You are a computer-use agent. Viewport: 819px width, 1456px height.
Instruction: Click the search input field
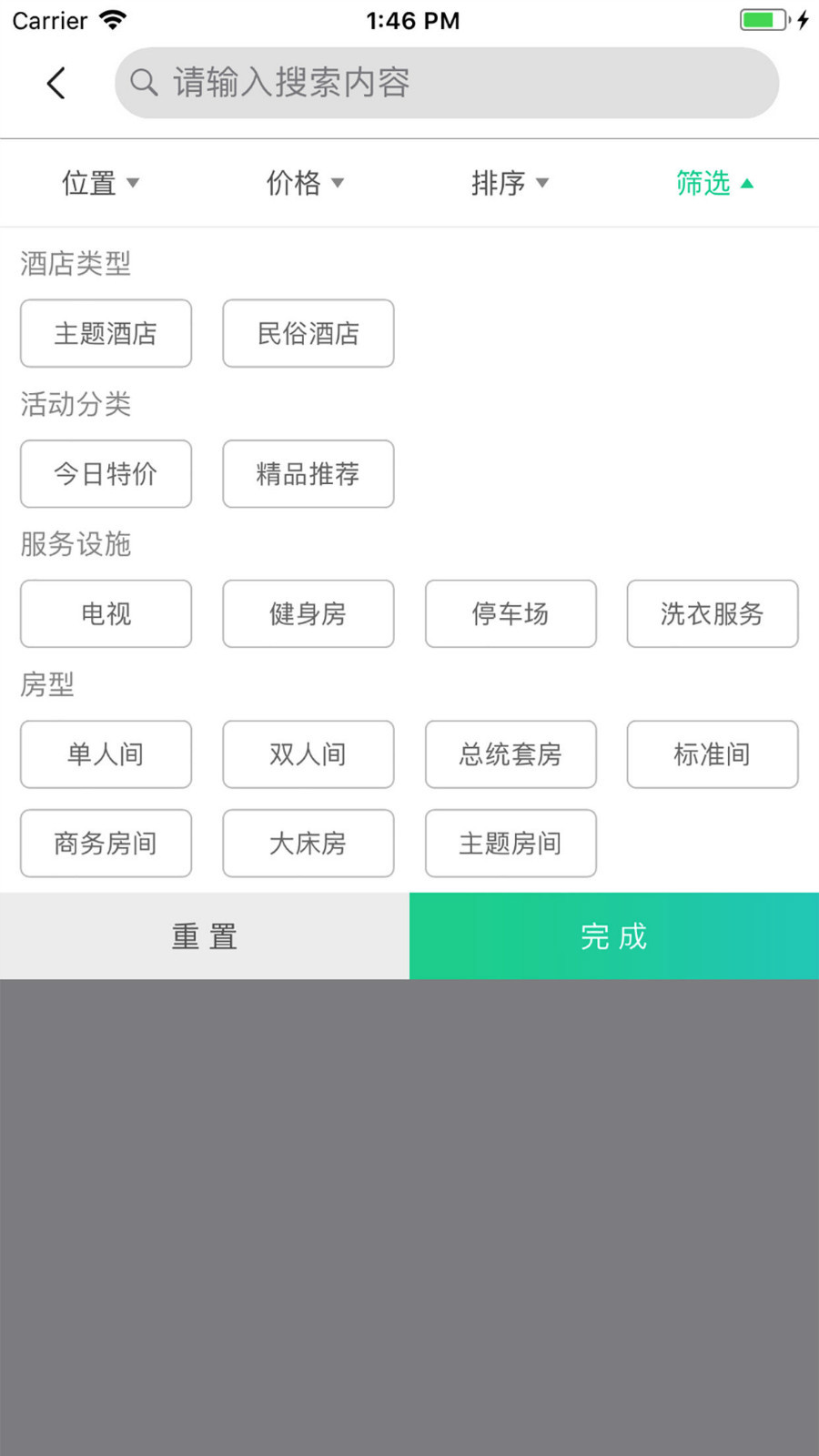click(x=446, y=83)
